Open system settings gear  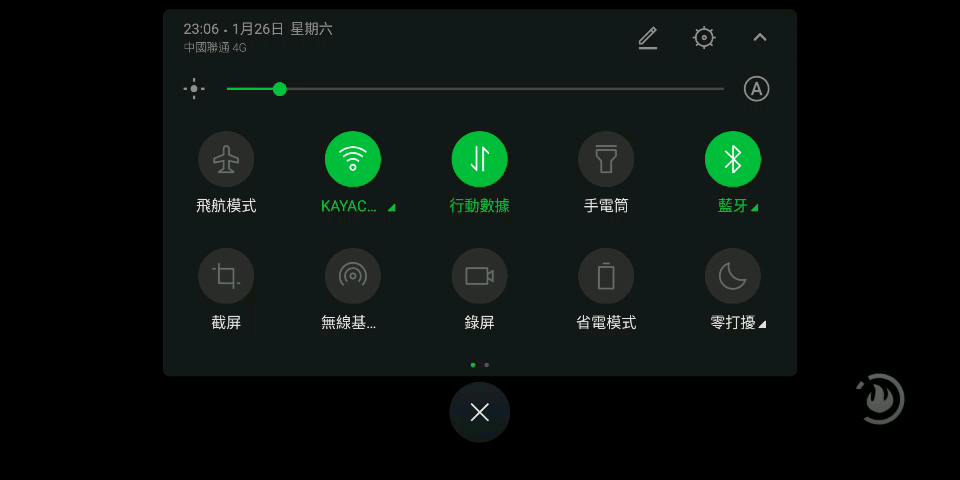click(704, 38)
